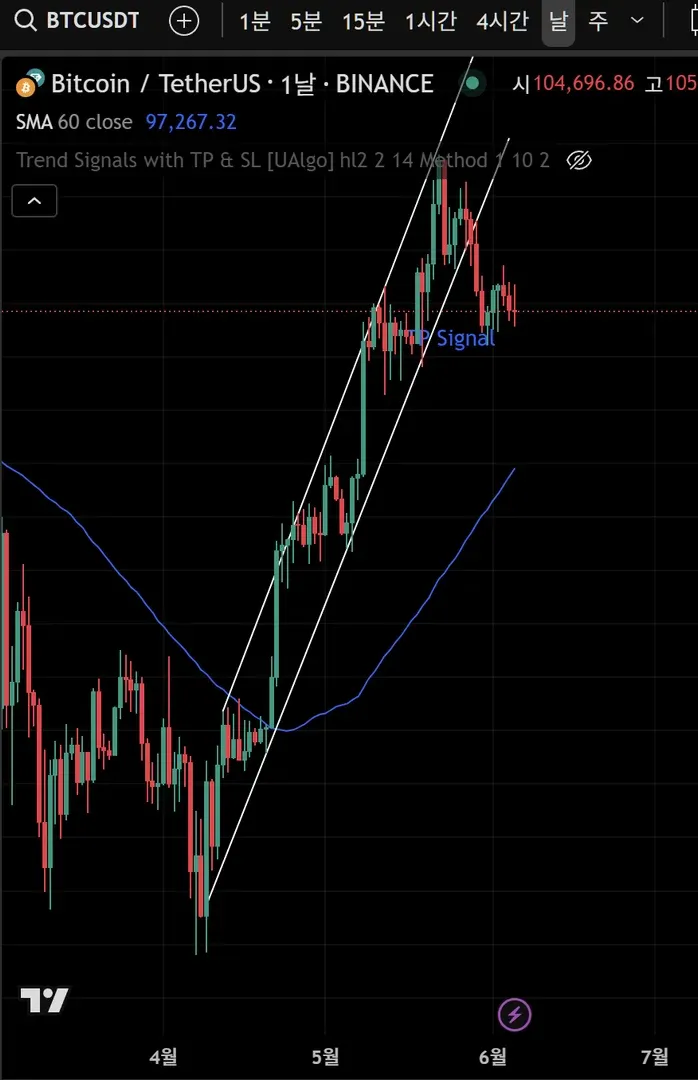This screenshot has height=1080, width=698.
Task: Jump to realtime with the lightning icon
Action: tap(515, 1015)
